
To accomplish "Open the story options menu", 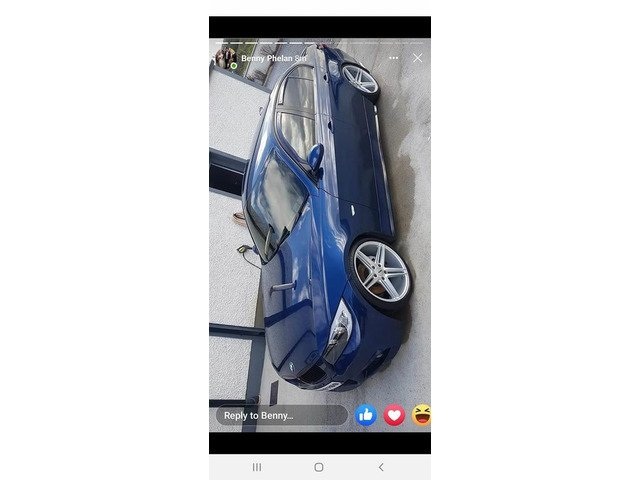I will point(394,58).
